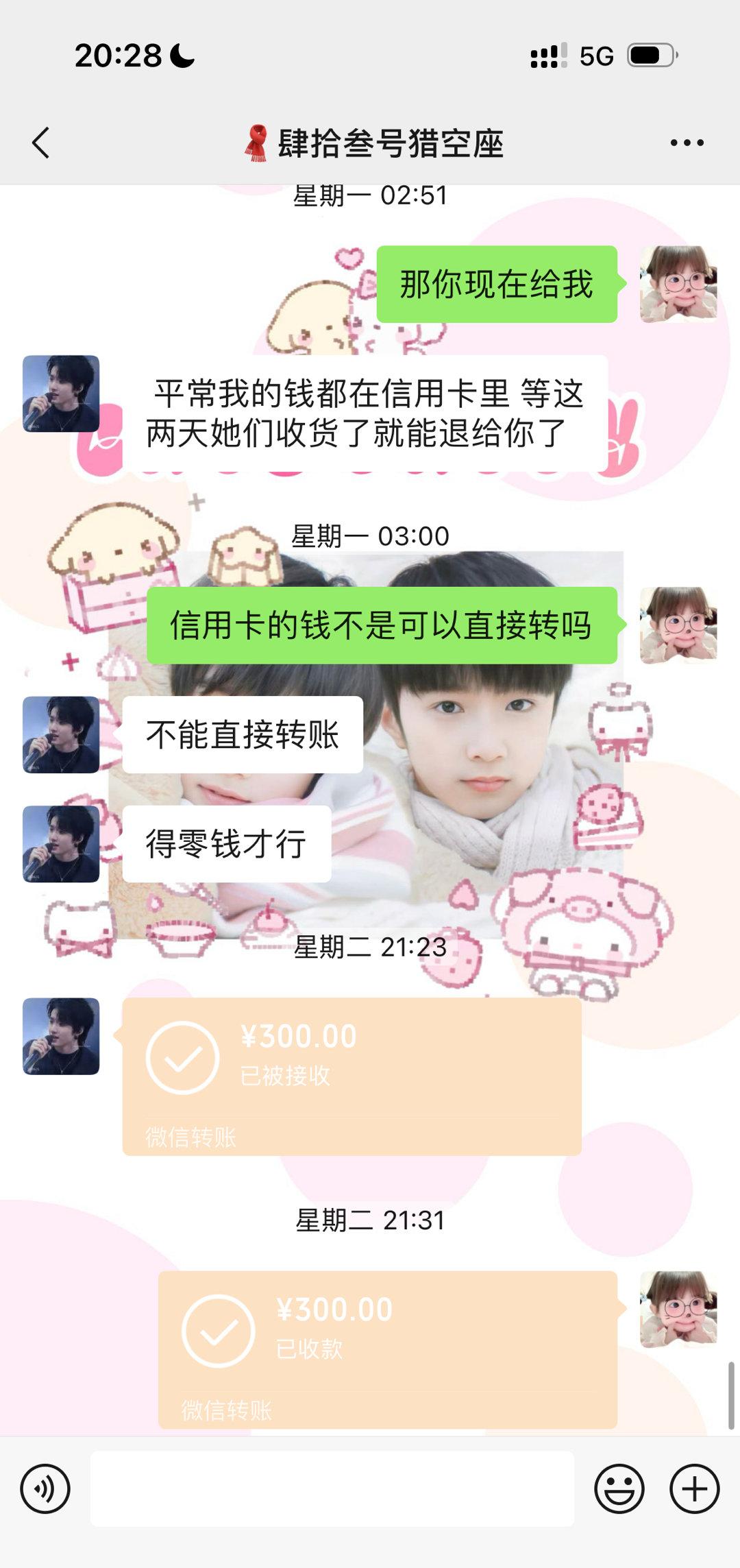Open the three-dot chat info menu
This screenshot has height=1568, width=740.
coord(687,143)
